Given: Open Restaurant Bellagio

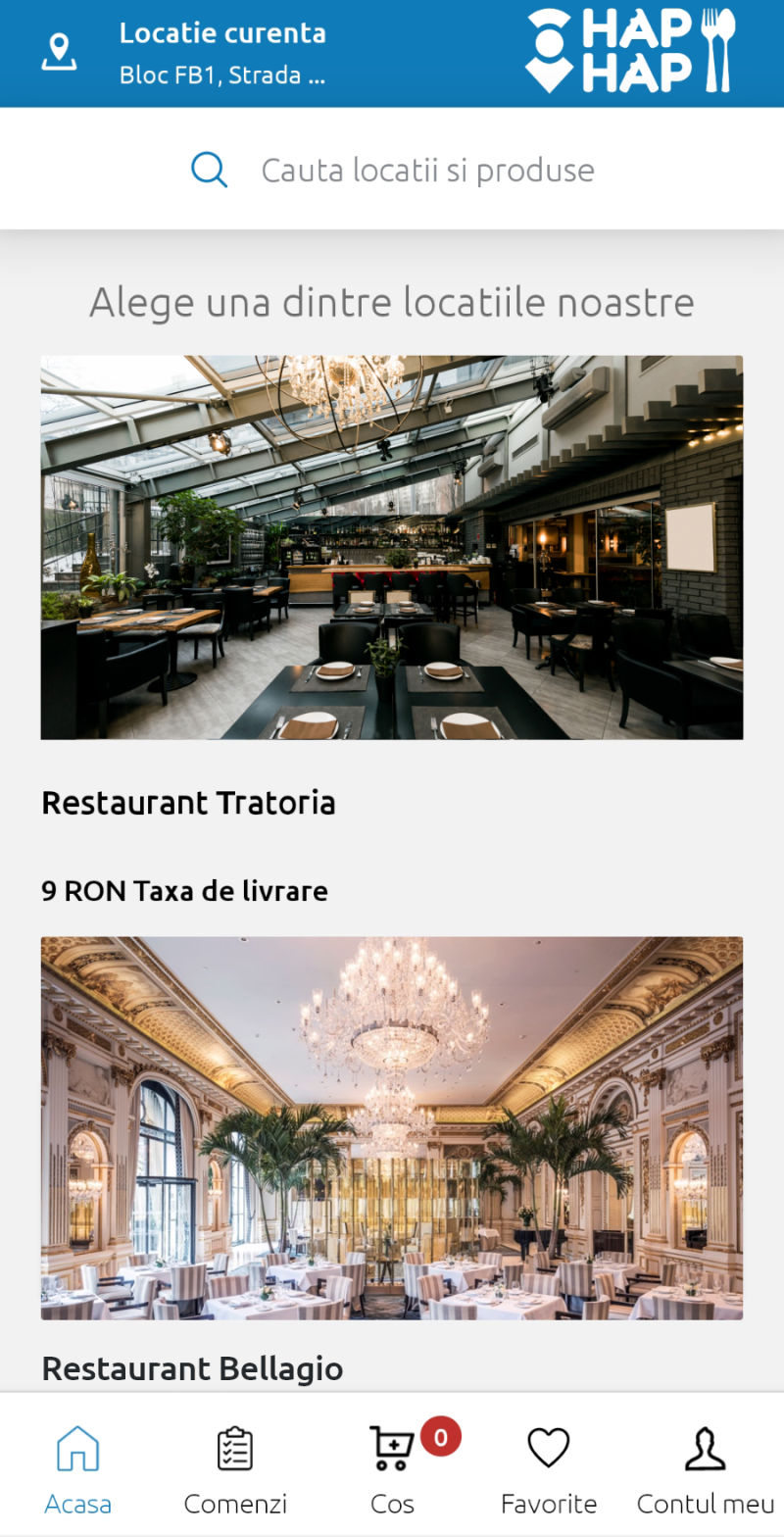Looking at the screenshot, I should (191, 1367).
